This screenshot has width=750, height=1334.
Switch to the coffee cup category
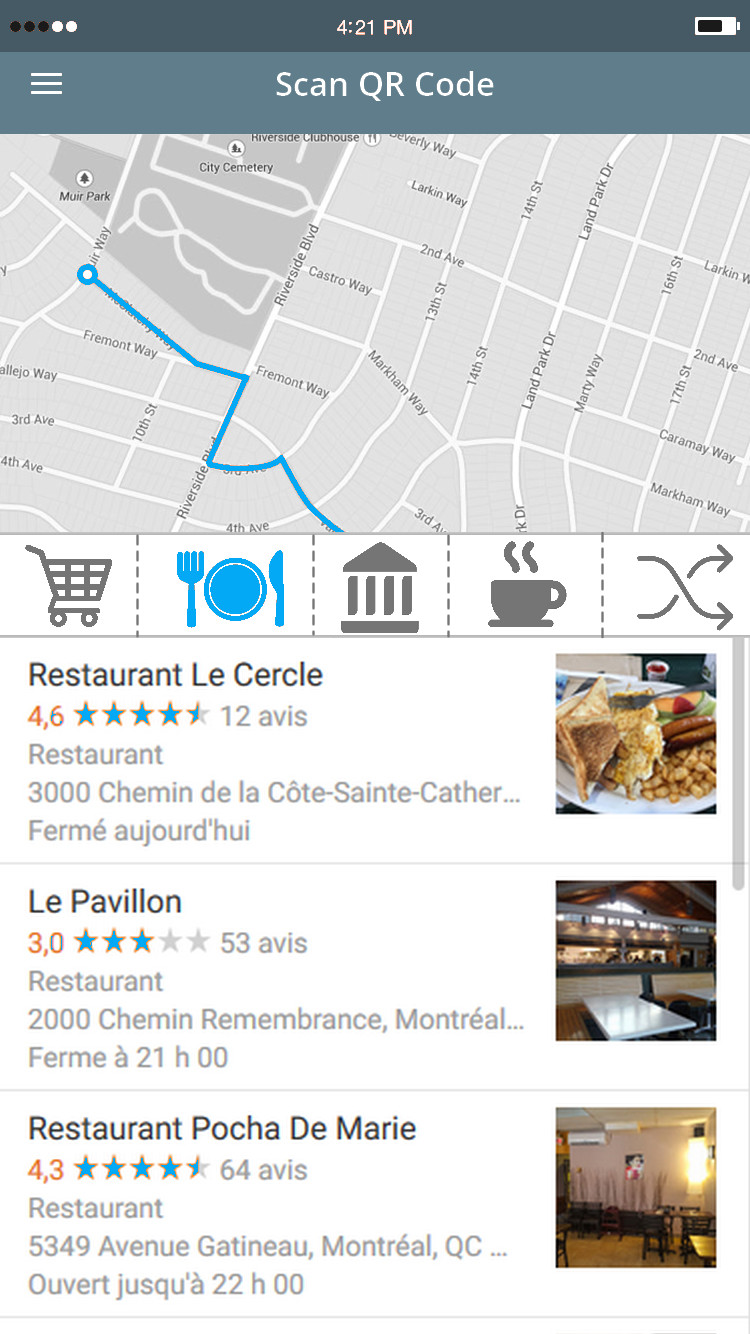coord(525,587)
